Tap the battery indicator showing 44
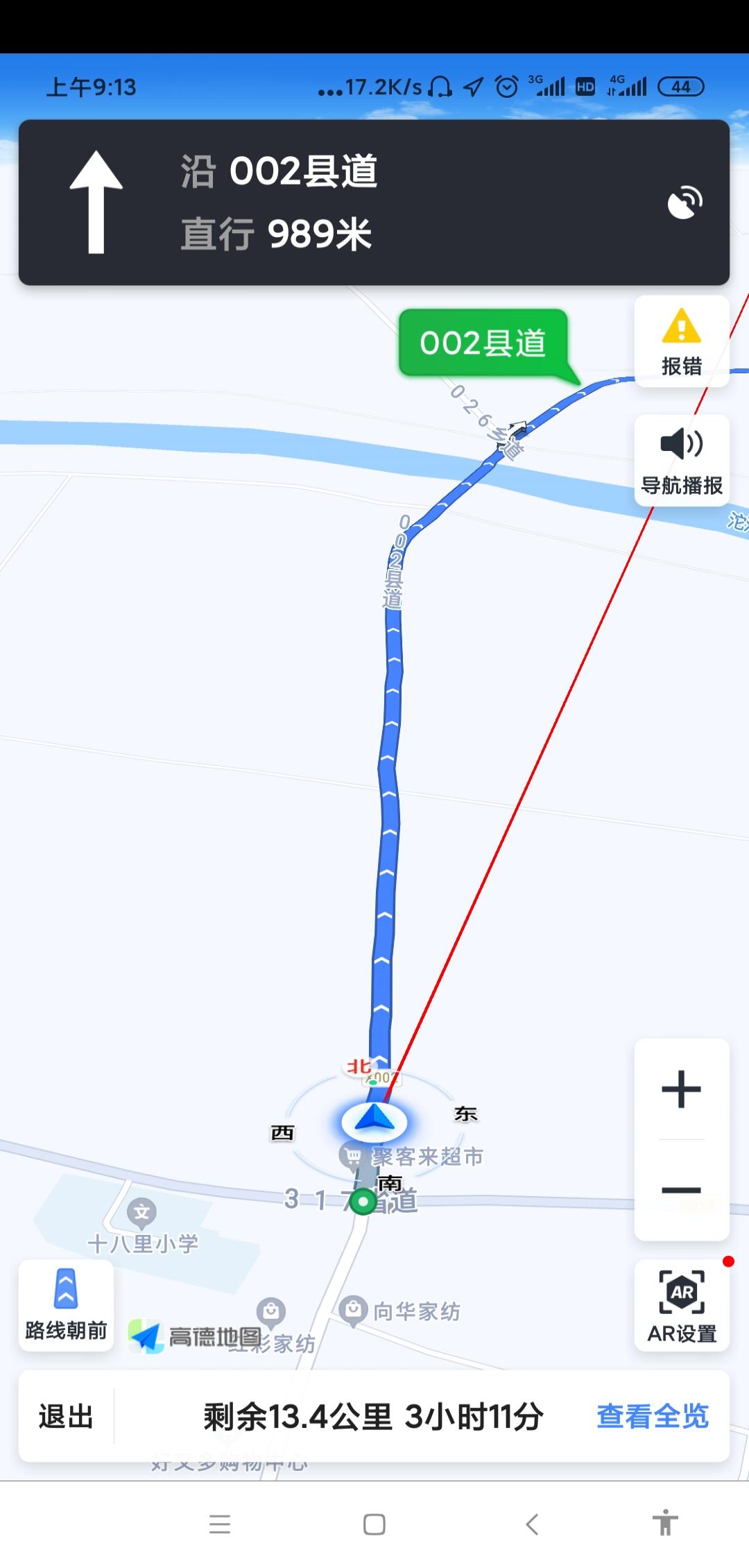 click(680, 85)
